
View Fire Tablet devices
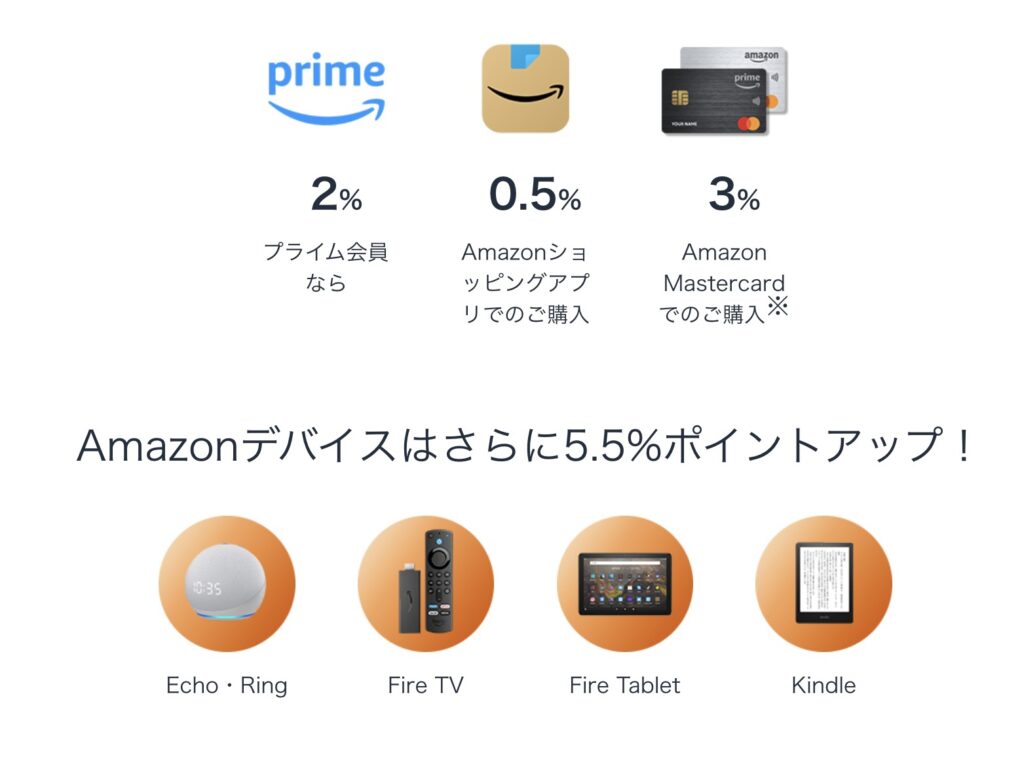click(x=625, y=584)
